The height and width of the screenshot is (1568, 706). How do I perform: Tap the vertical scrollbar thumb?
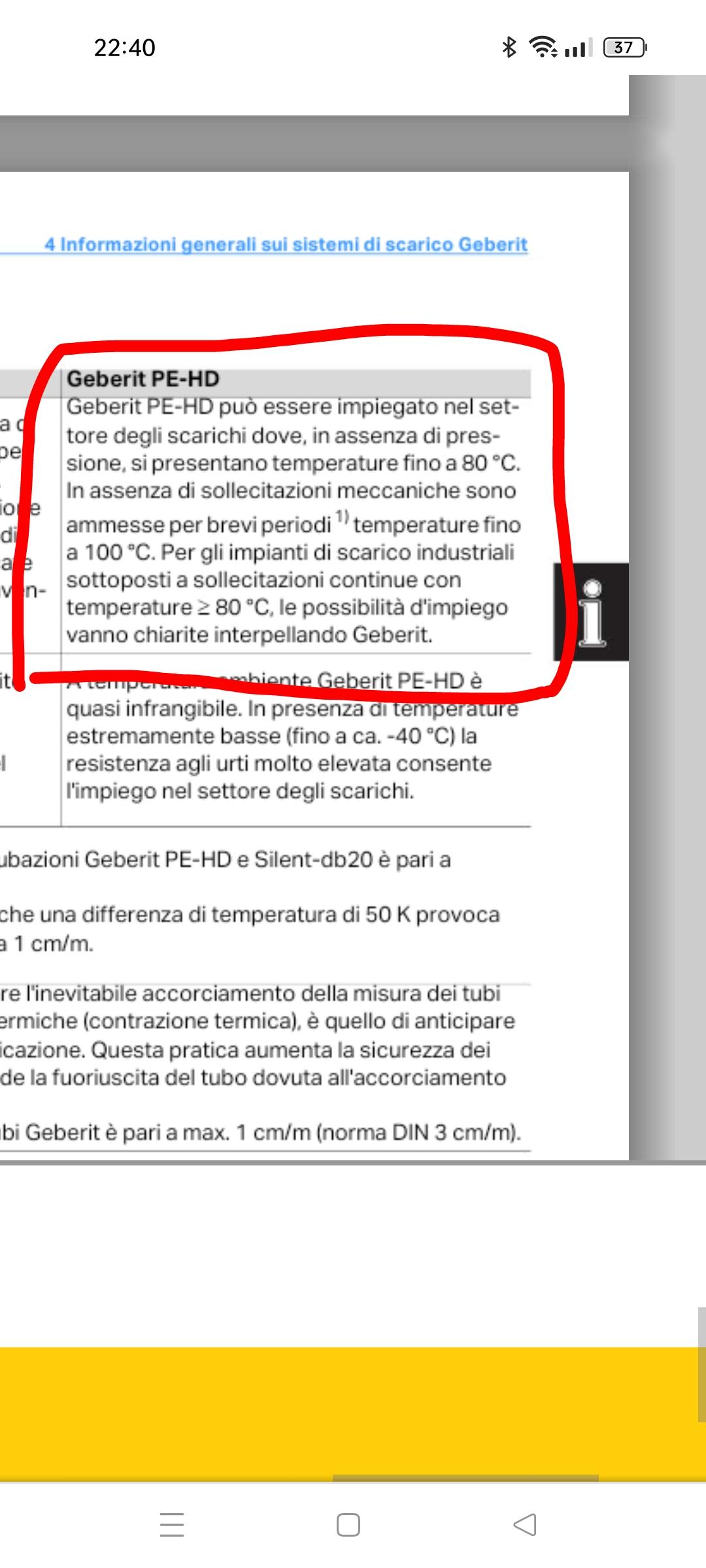701,1365
